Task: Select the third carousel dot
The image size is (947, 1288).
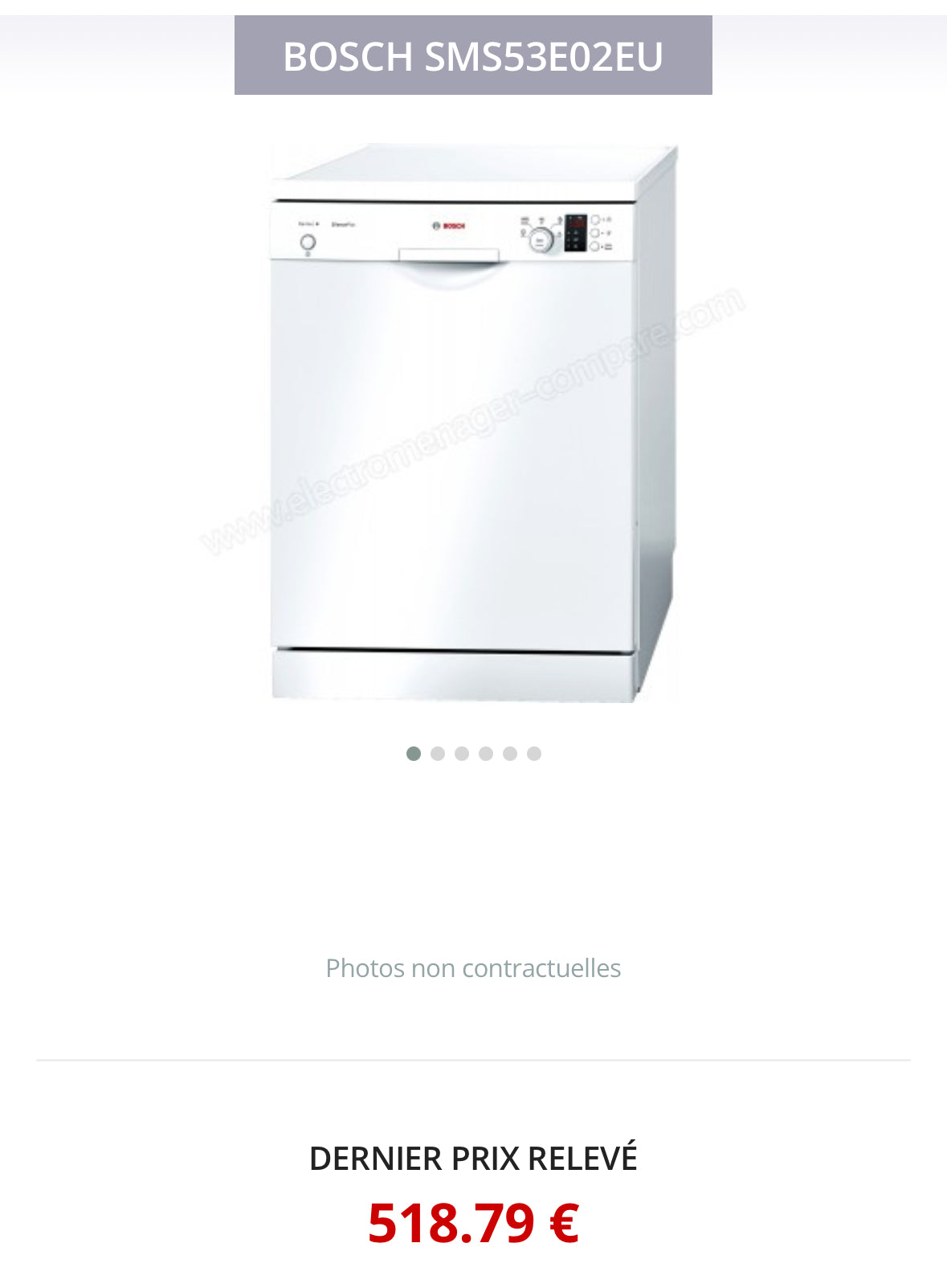Action: pos(462,754)
